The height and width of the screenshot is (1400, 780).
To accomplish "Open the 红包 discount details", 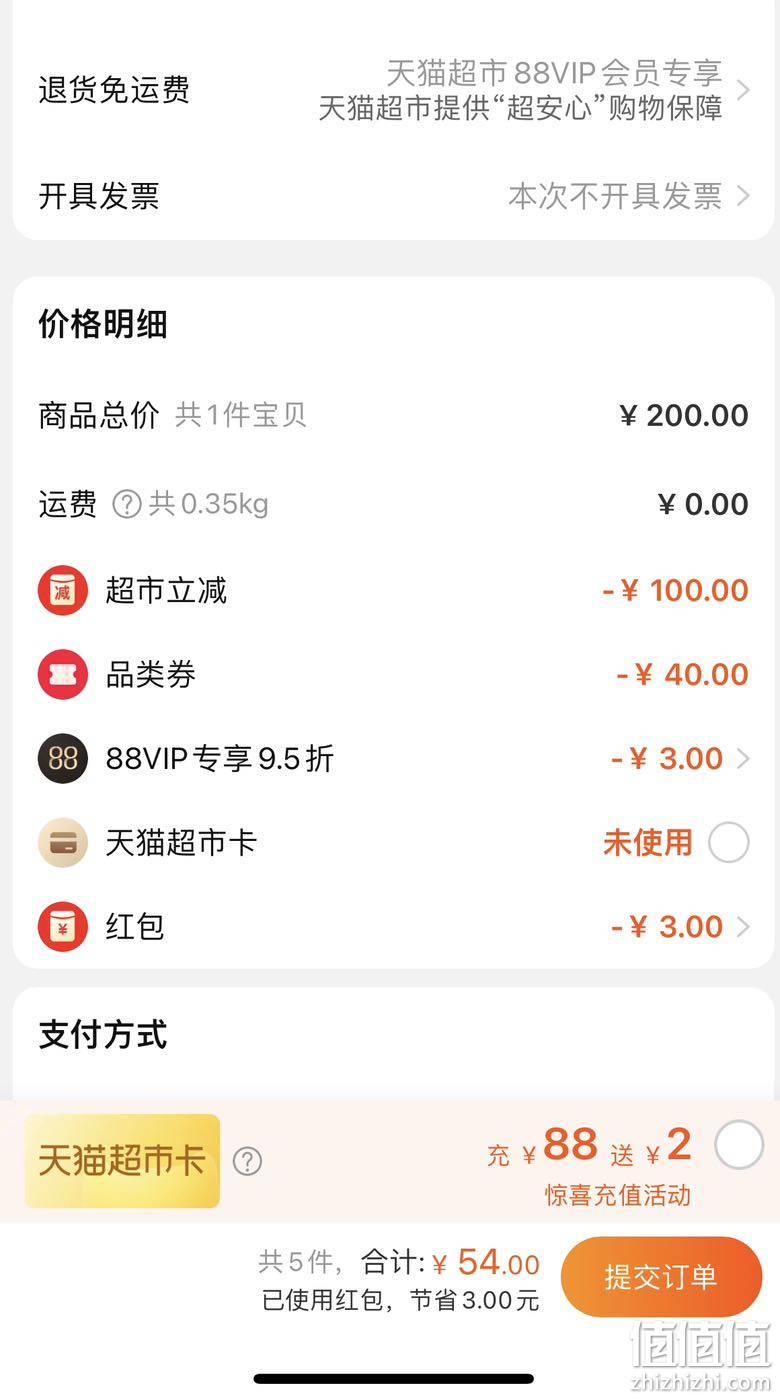I will (390, 926).
